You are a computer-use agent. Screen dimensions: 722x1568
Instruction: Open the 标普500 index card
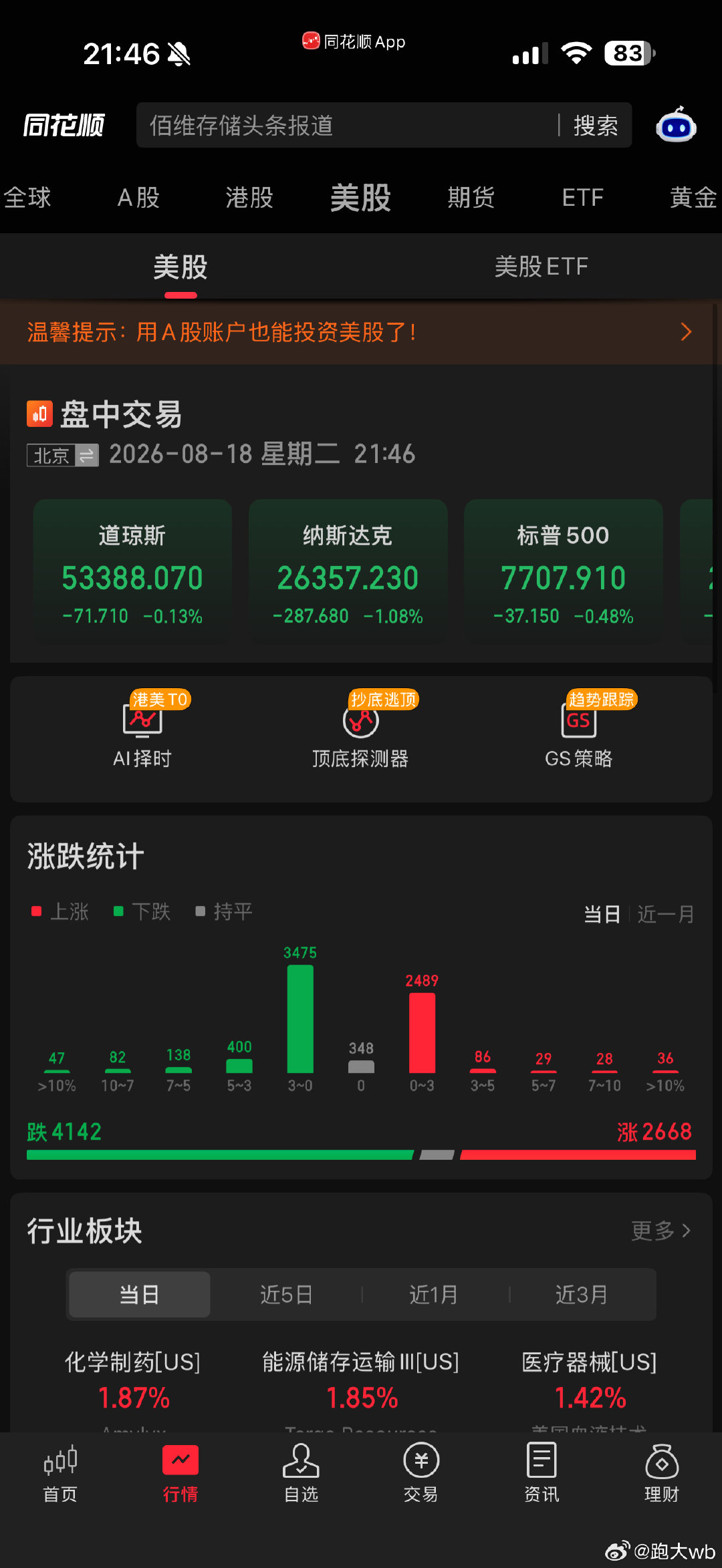(563, 573)
